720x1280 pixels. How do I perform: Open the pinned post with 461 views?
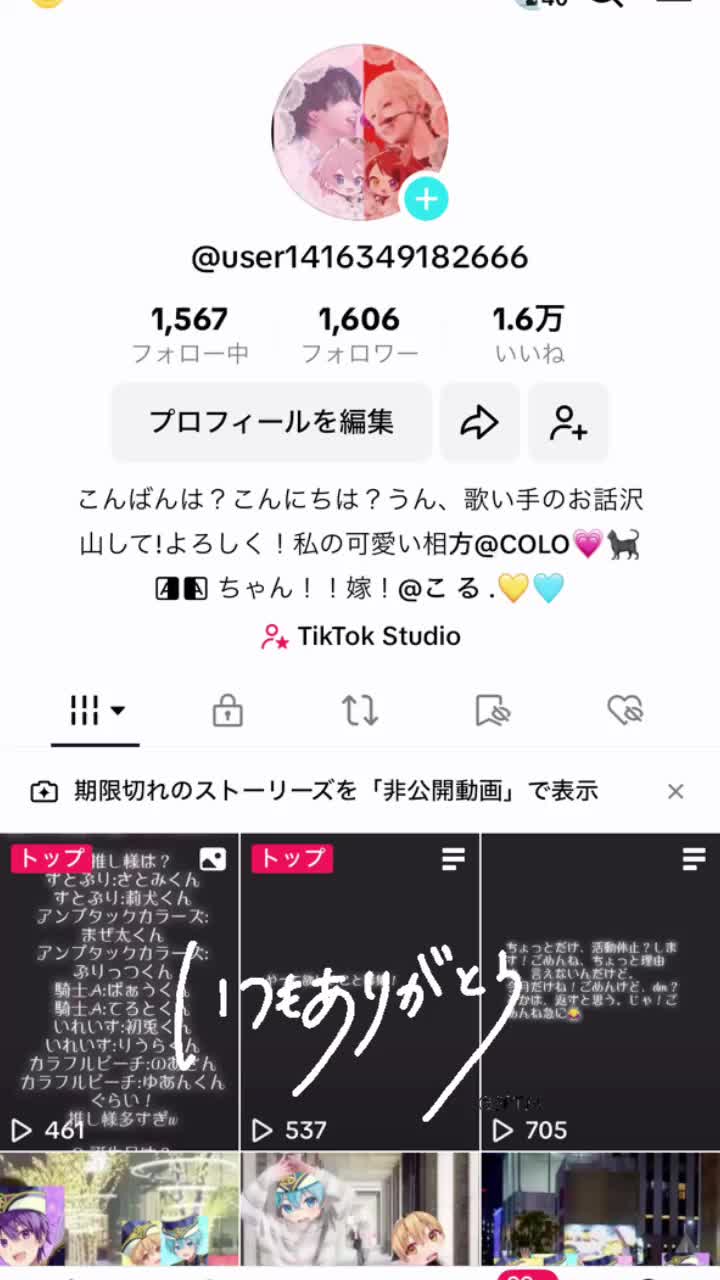click(x=119, y=990)
